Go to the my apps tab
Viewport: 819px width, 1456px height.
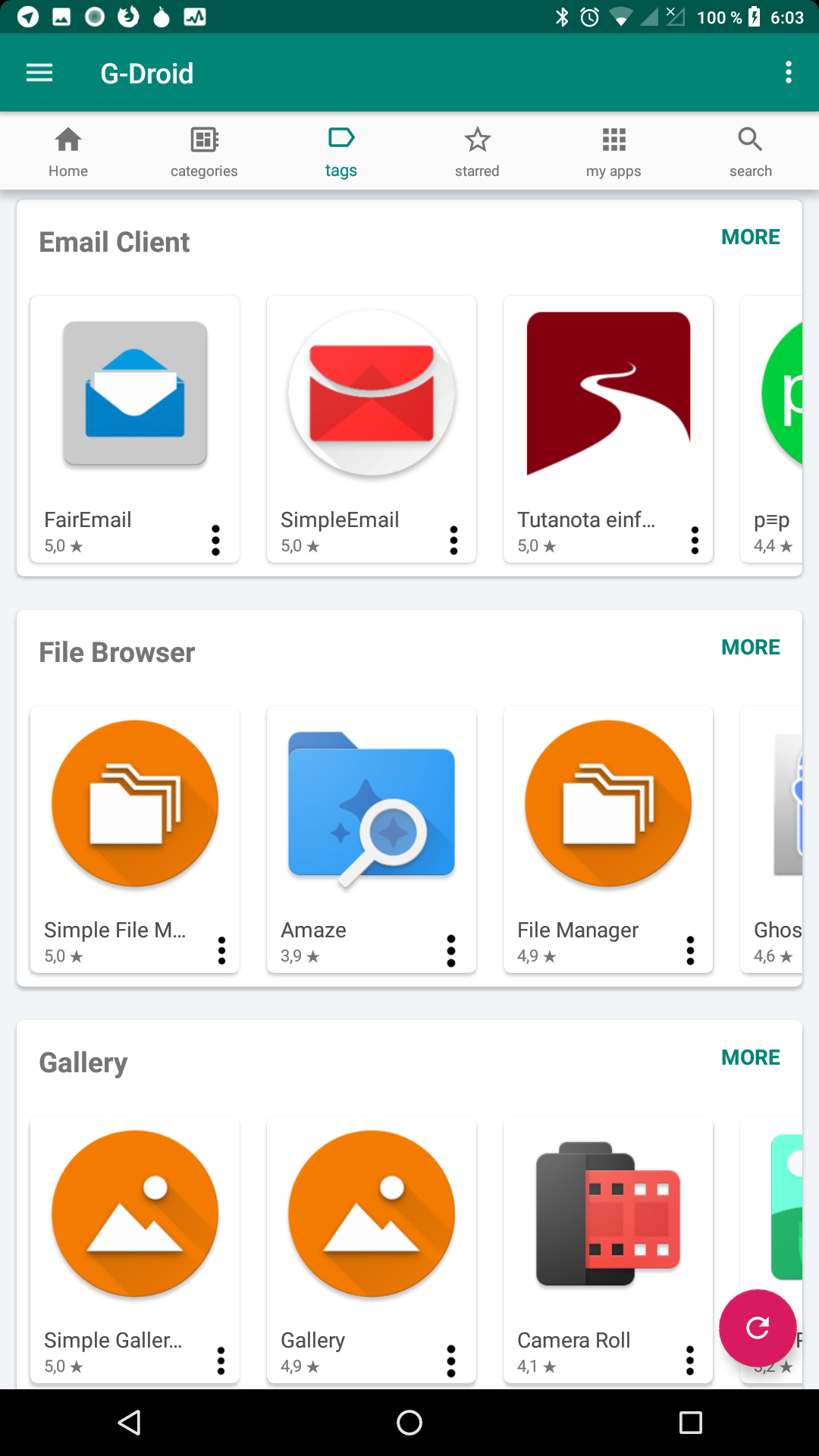coord(613,152)
